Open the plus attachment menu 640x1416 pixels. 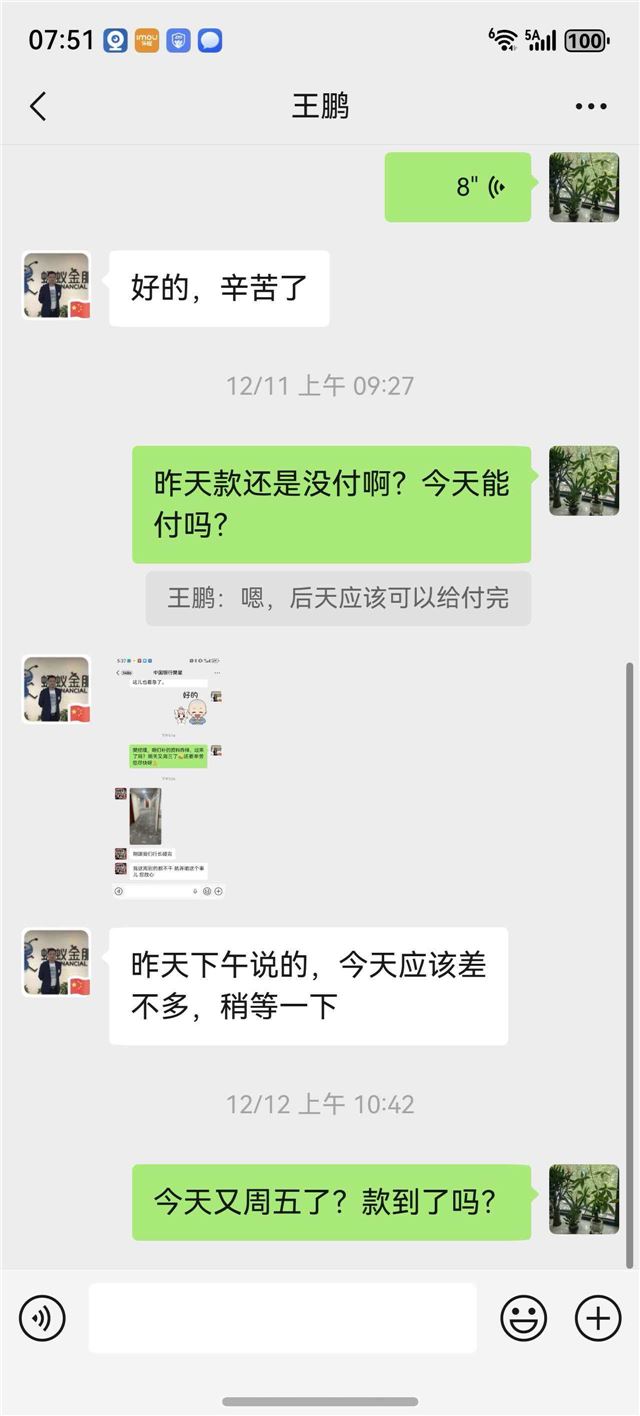[x=597, y=1318]
